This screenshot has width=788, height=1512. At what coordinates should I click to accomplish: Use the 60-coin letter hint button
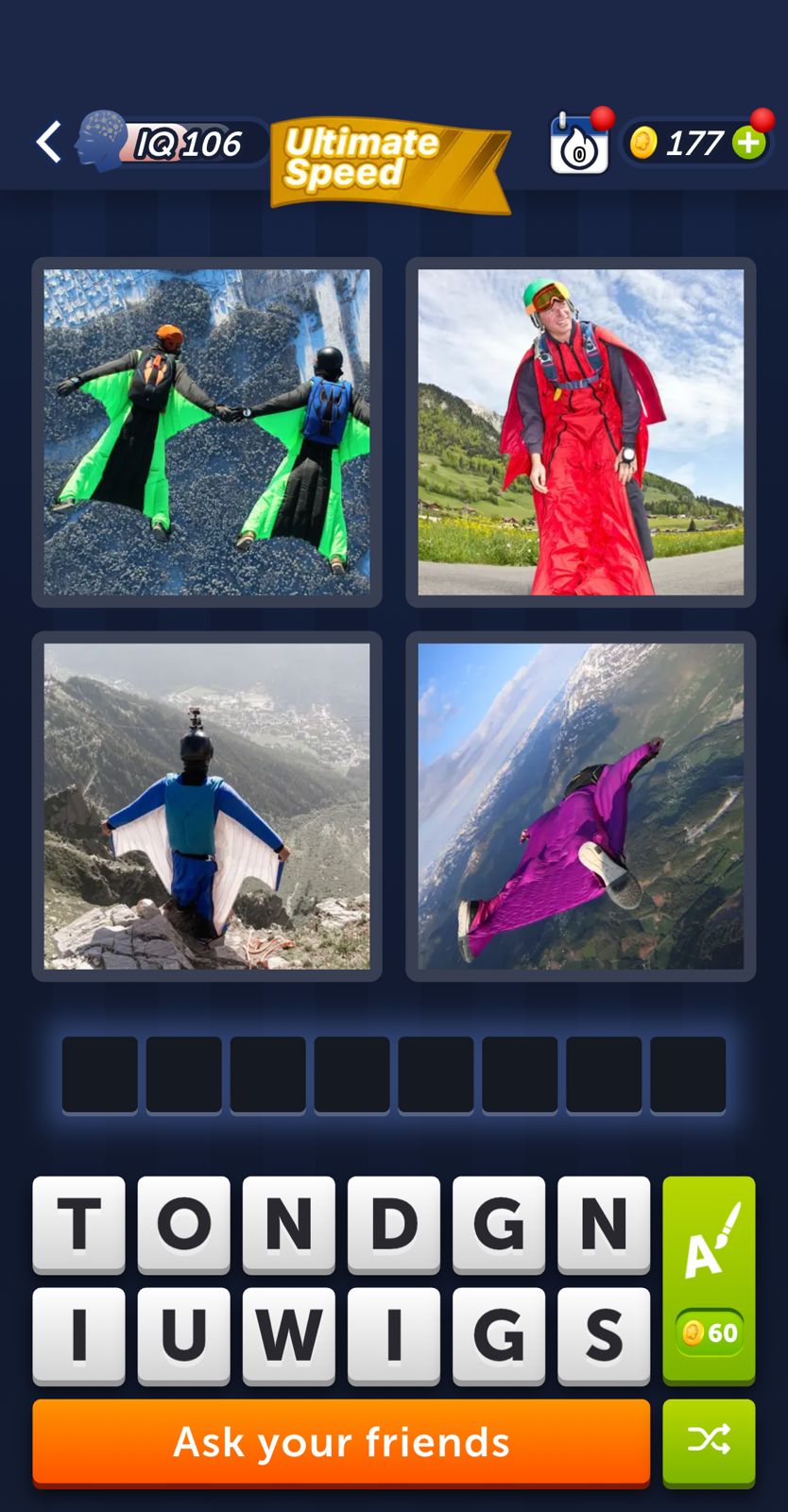coord(709,1280)
